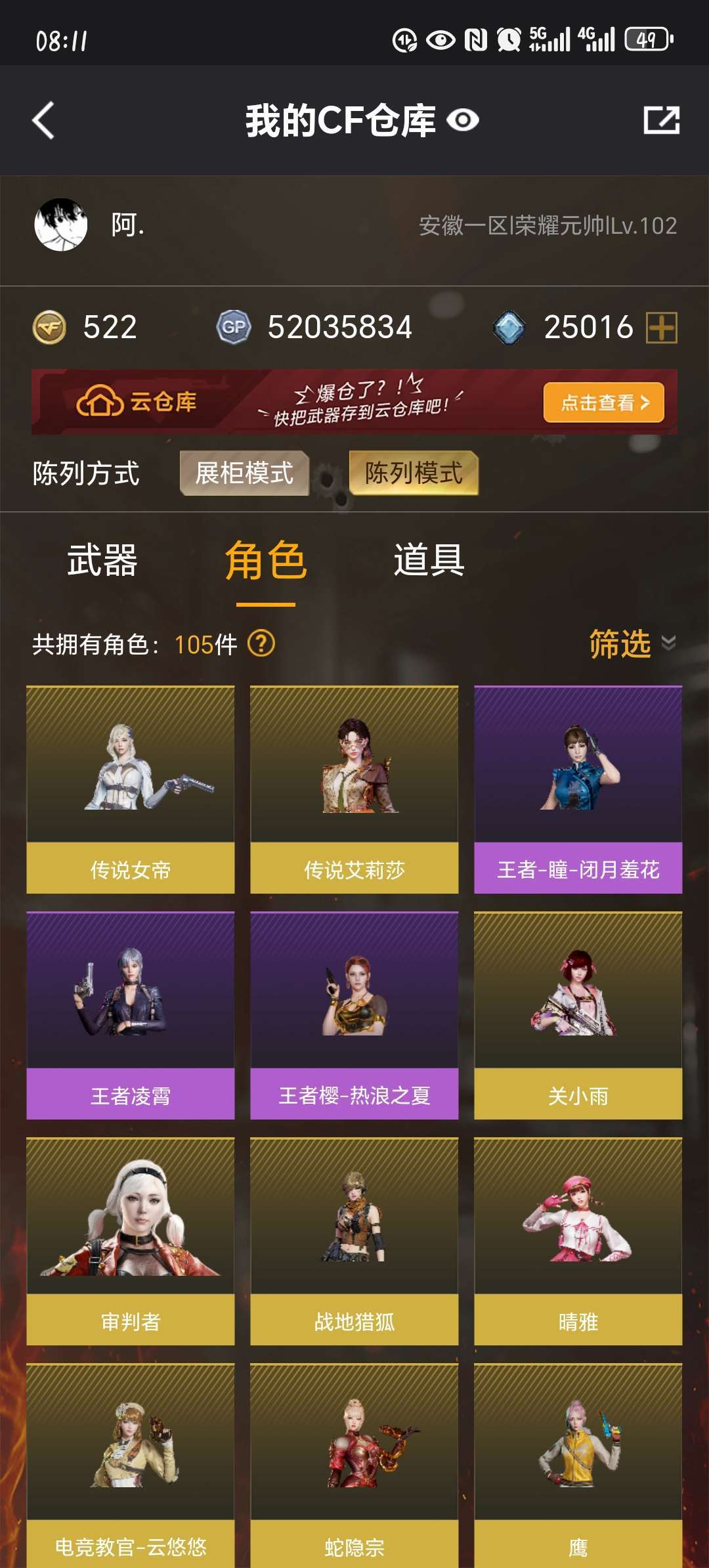This screenshot has height=1568, width=709.
Task: Switch to the 道具 tab
Action: (x=429, y=560)
